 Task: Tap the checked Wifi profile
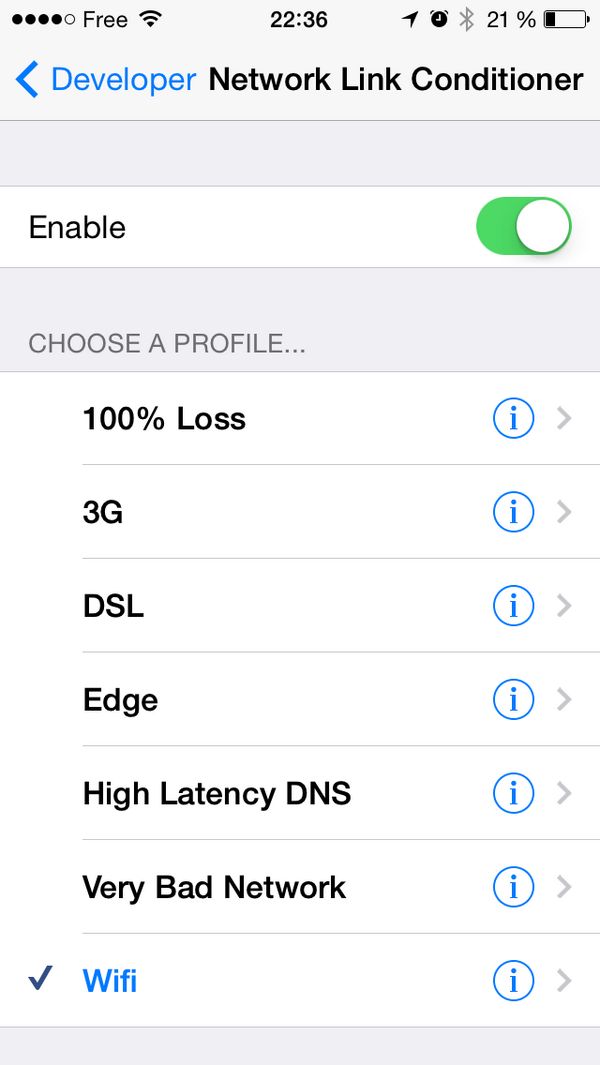click(x=300, y=981)
